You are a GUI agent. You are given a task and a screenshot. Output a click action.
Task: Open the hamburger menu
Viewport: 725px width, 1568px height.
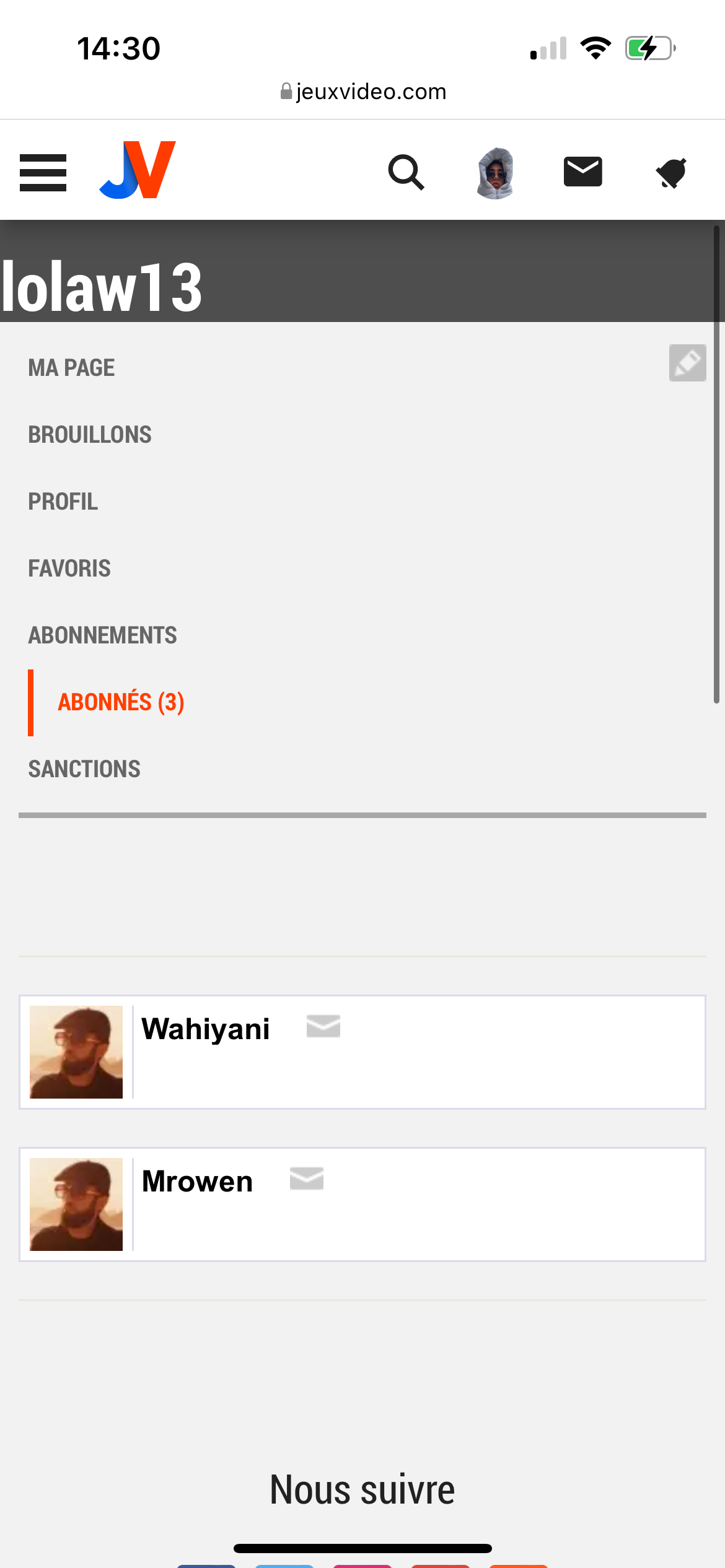pyautogui.click(x=43, y=173)
